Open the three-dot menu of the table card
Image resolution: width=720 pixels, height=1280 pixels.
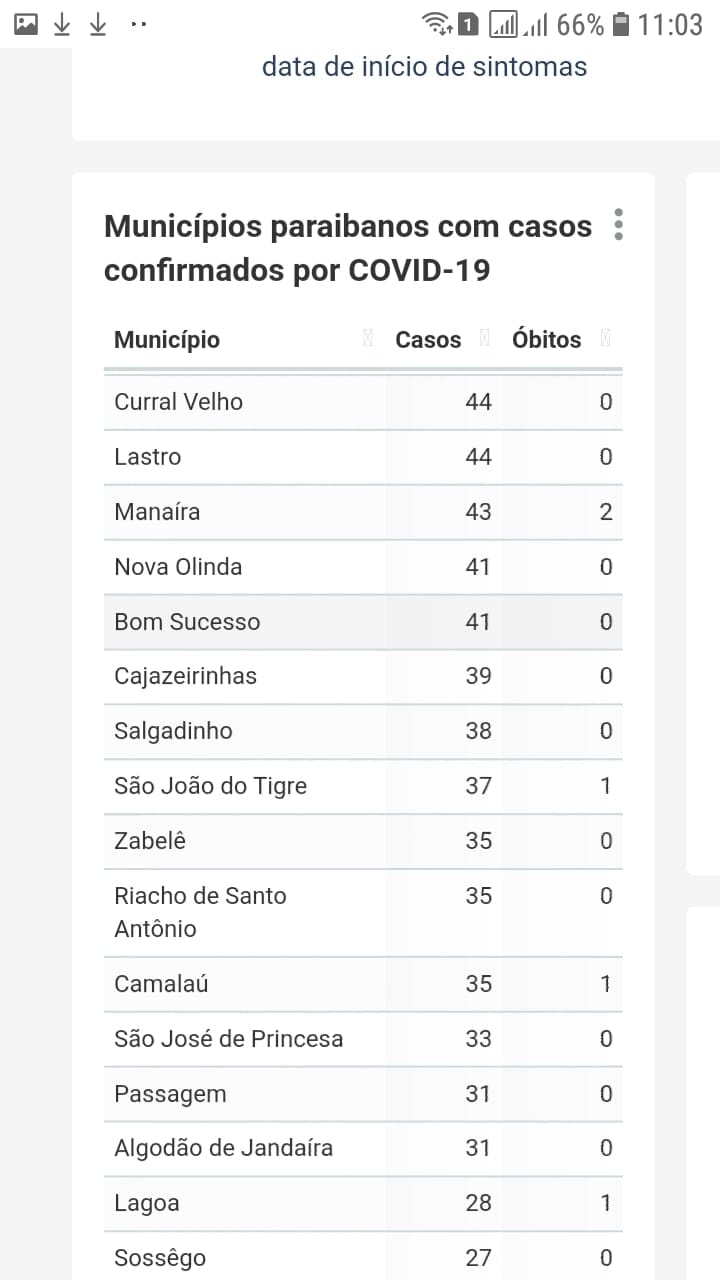pyautogui.click(x=619, y=225)
